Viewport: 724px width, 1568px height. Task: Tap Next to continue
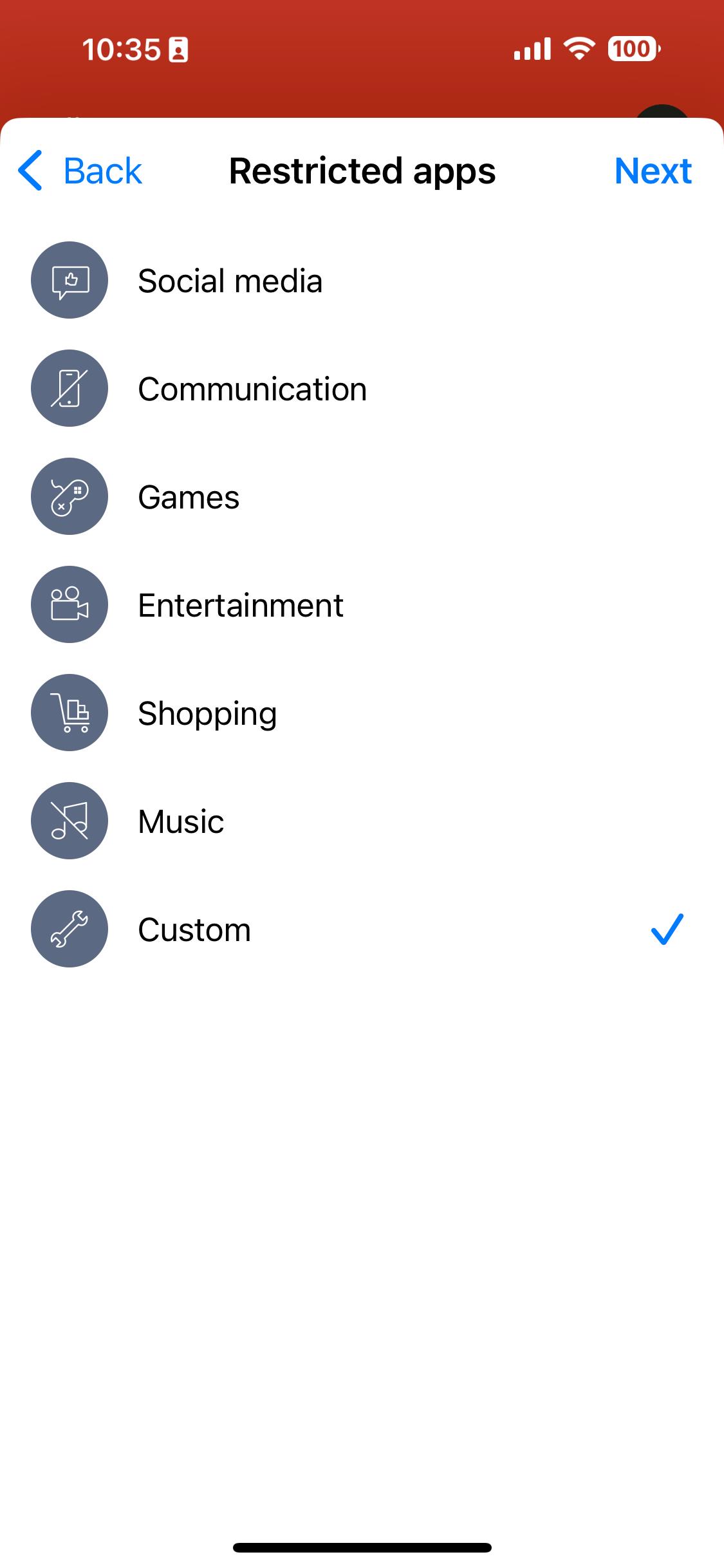pos(653,171)
